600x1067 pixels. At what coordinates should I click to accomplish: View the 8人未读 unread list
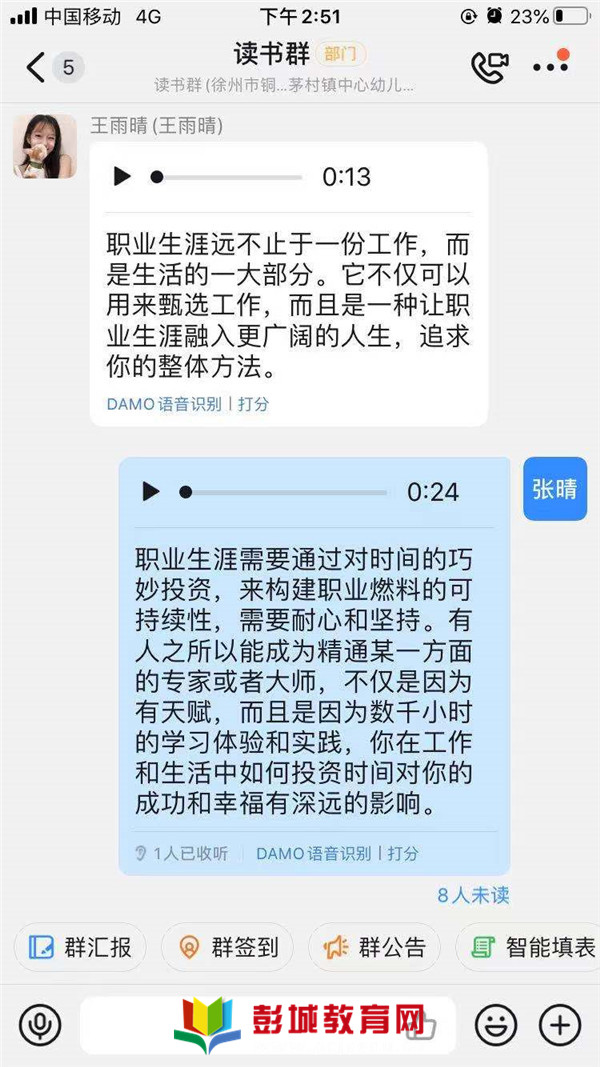(473, 895)
